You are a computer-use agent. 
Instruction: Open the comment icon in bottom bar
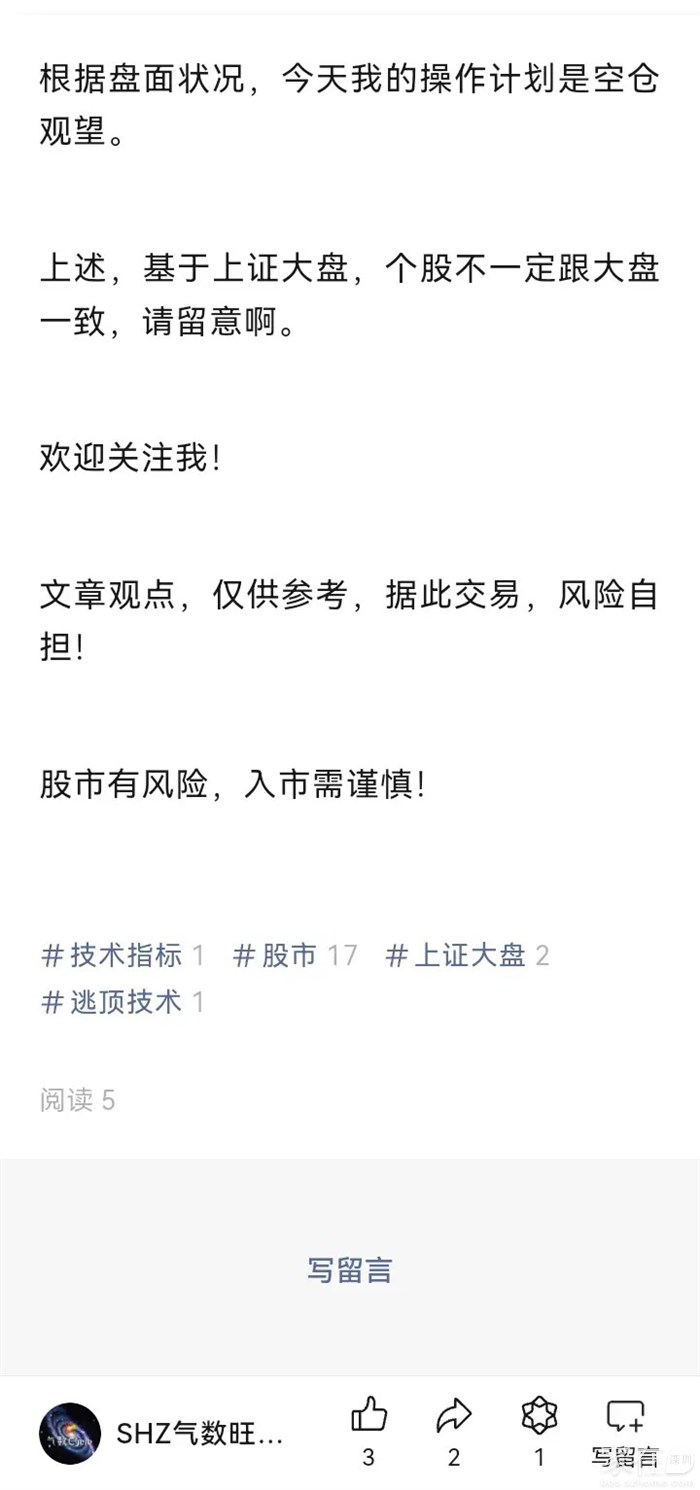tap(625, 1416)
